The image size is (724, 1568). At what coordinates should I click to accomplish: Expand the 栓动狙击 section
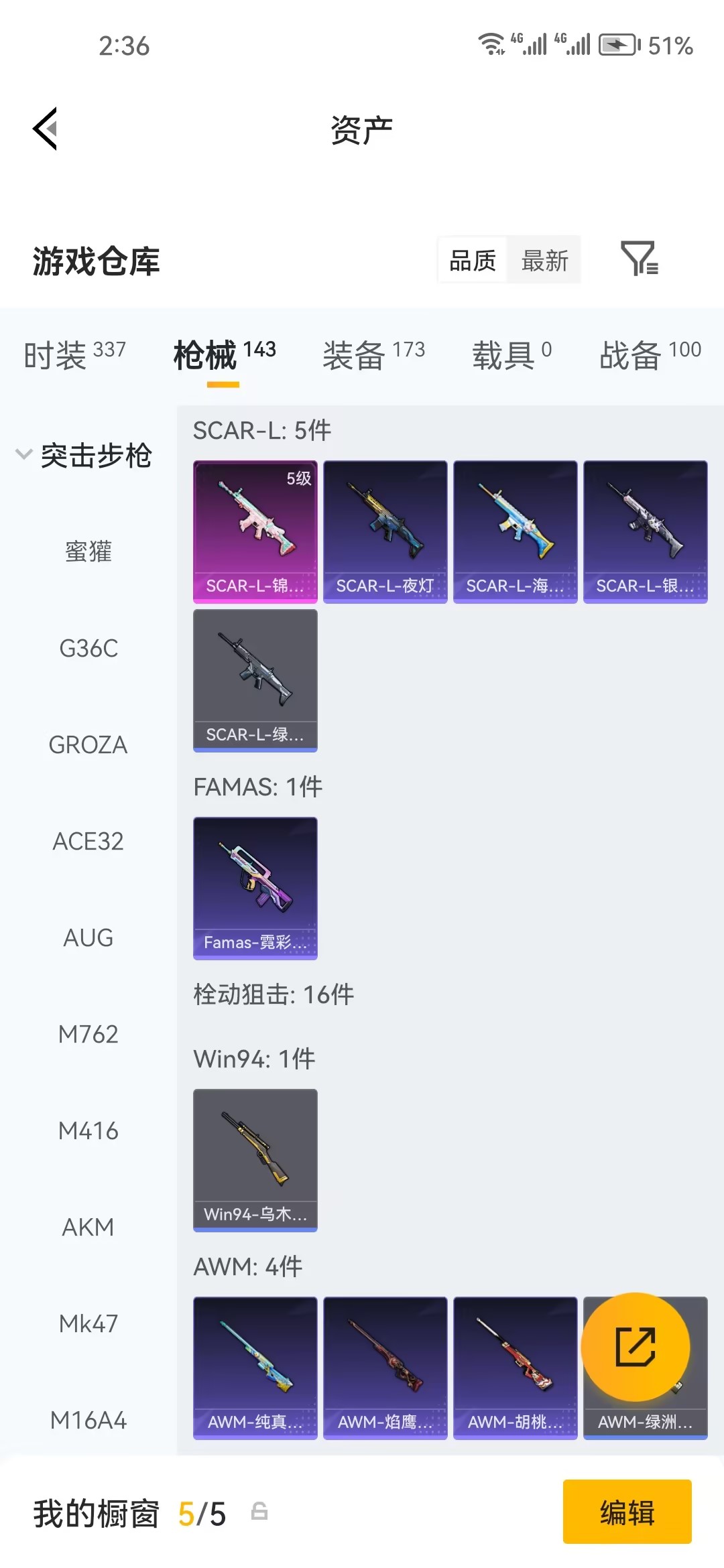coord(274,995)
